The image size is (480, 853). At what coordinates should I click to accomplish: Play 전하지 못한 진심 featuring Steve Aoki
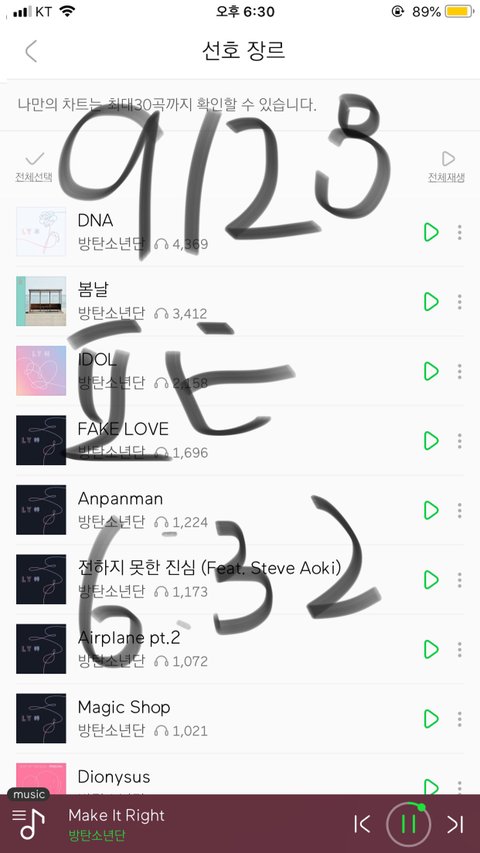(x=431, y=580)
